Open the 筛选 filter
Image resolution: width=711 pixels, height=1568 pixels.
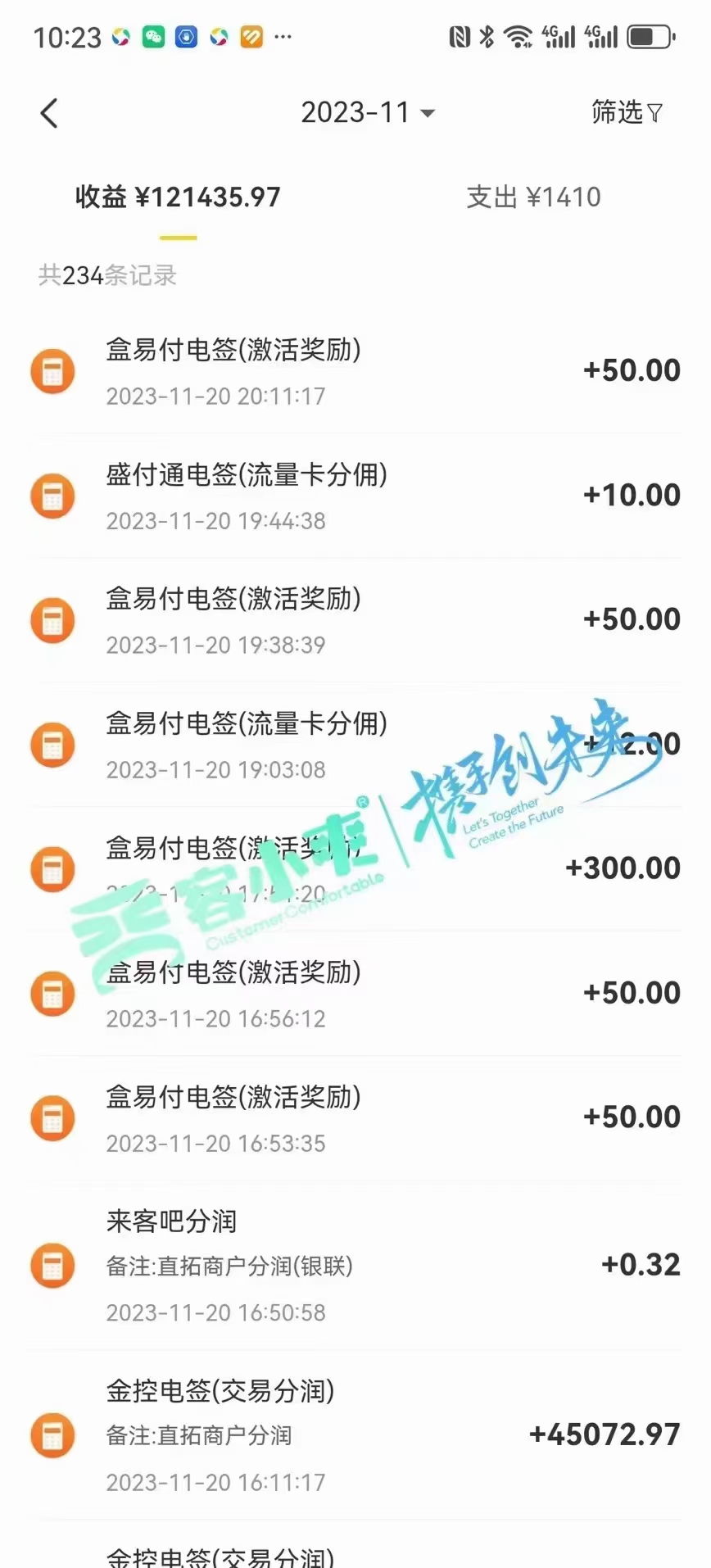click(x=627, y=113)
